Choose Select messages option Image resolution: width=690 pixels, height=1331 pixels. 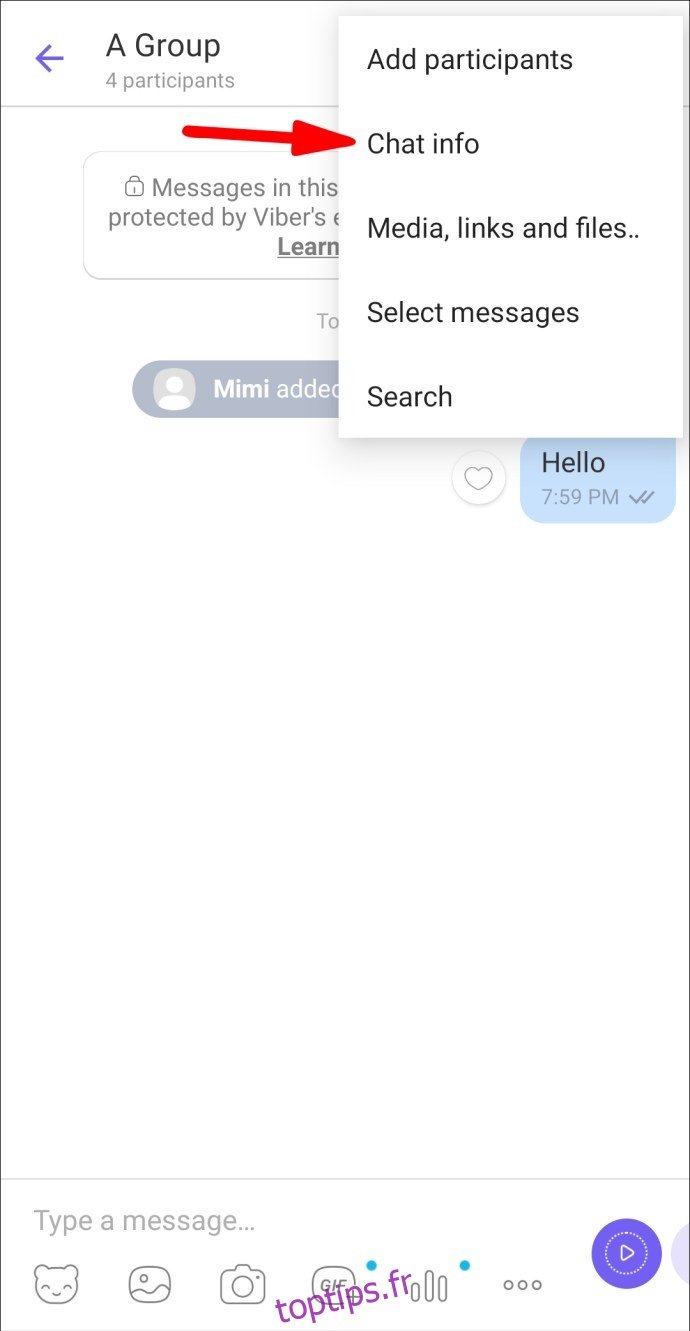click(473, 312)
